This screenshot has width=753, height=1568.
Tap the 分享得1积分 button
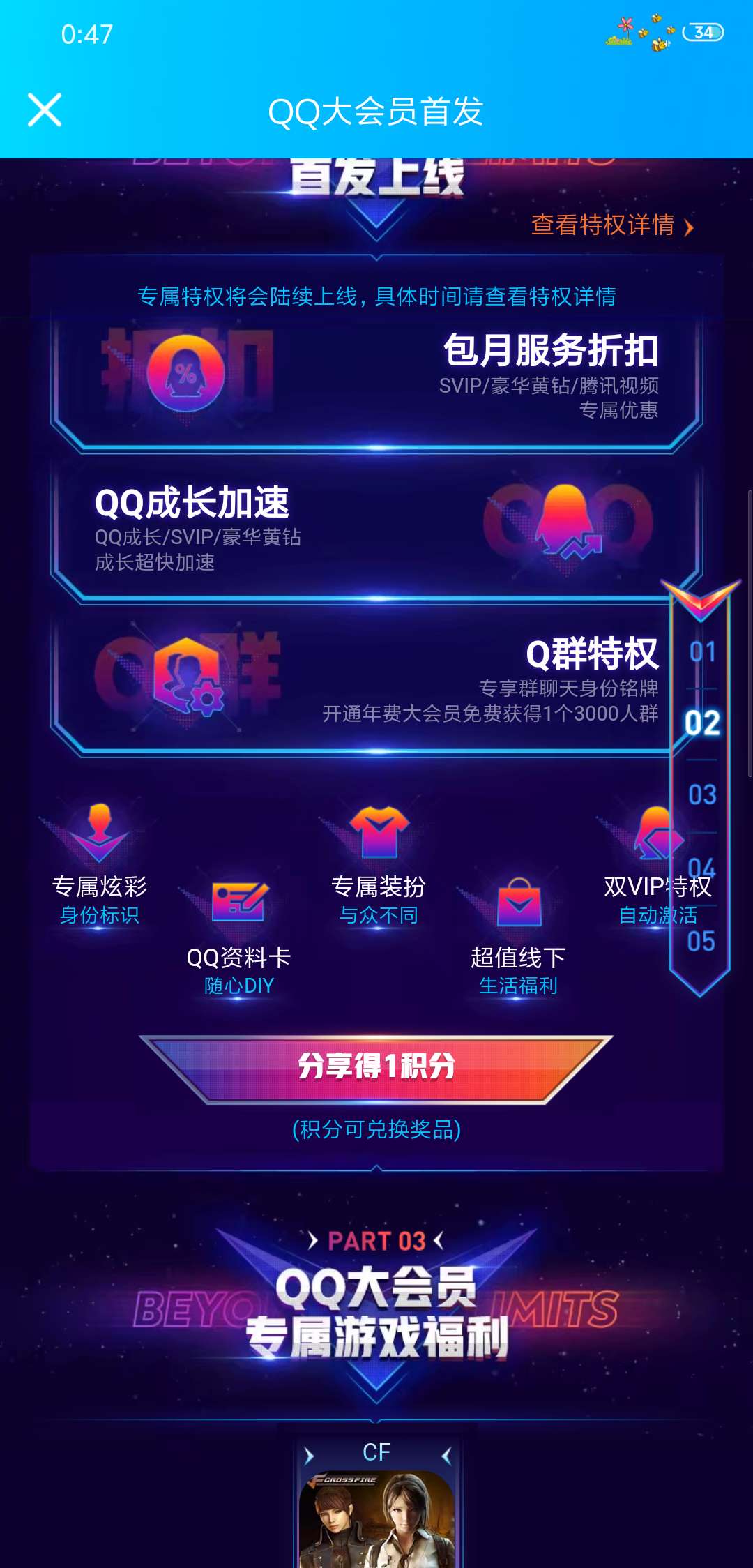(x=376, y=1066)
